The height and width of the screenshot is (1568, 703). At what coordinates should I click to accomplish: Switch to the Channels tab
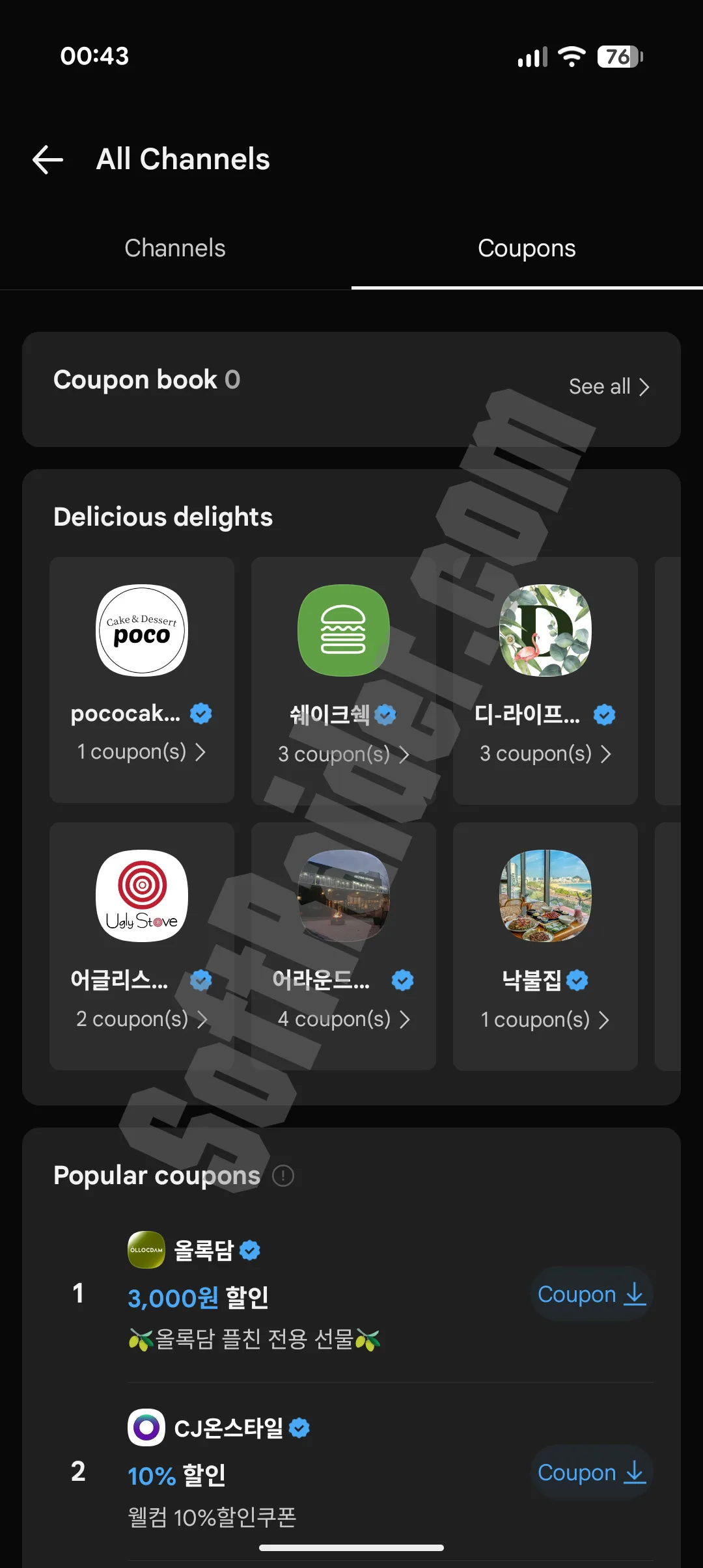[x=175, y=249]
